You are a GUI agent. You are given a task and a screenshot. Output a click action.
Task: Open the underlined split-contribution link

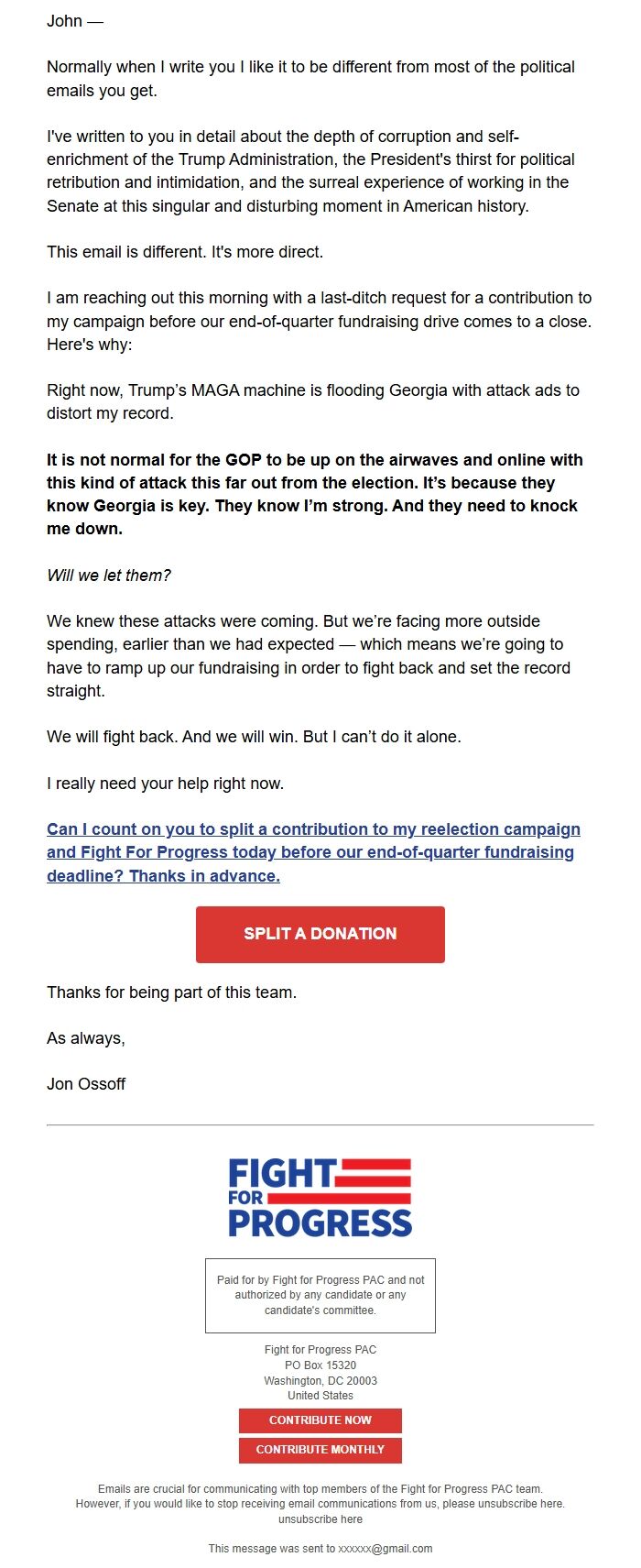coord(313,852)
